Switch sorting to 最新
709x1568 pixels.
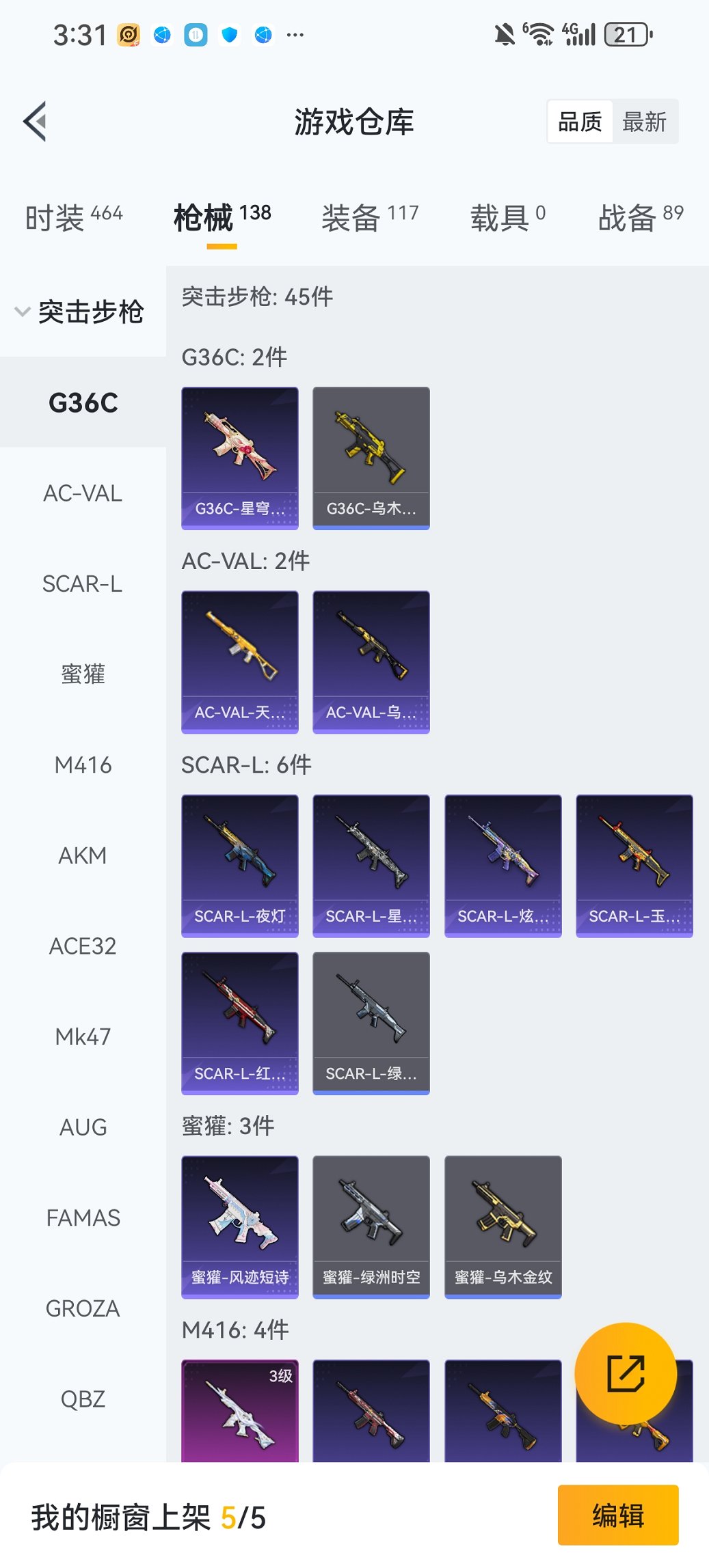point(644,121)
